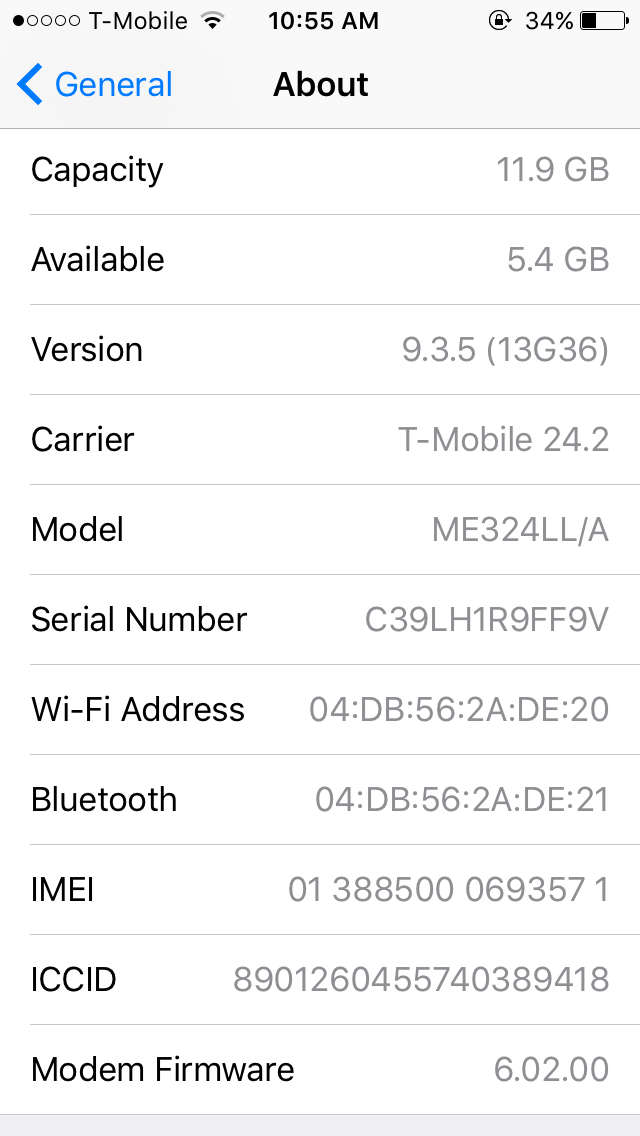Go back to General settings
The width and height of the screenshot is (640, 1136).
point(94,85)
